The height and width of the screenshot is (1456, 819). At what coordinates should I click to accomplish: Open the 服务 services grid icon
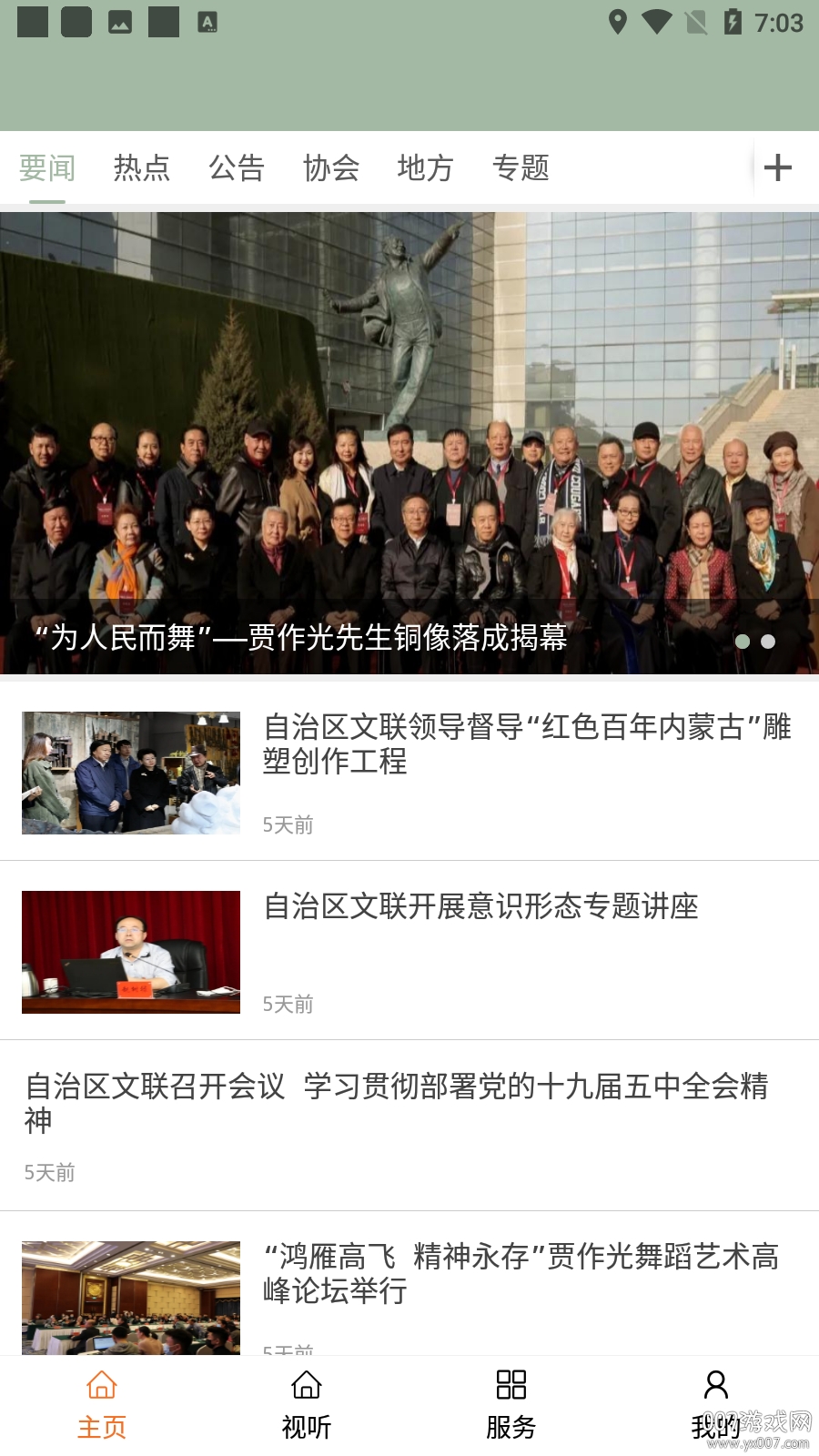(x=511, y=1385)
